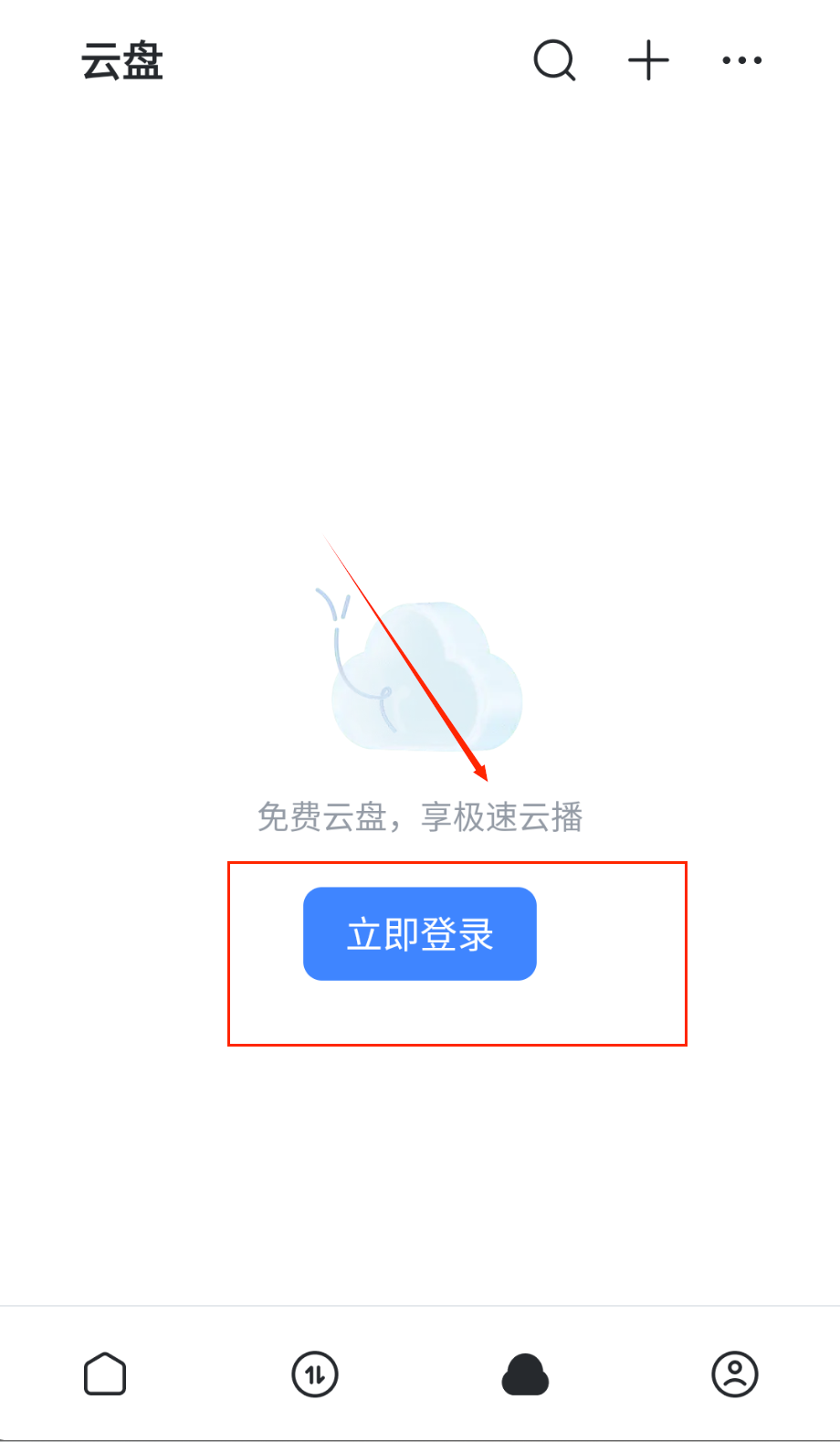
Task: Select the cloud drive tab
Action: tap(525, 1374)
